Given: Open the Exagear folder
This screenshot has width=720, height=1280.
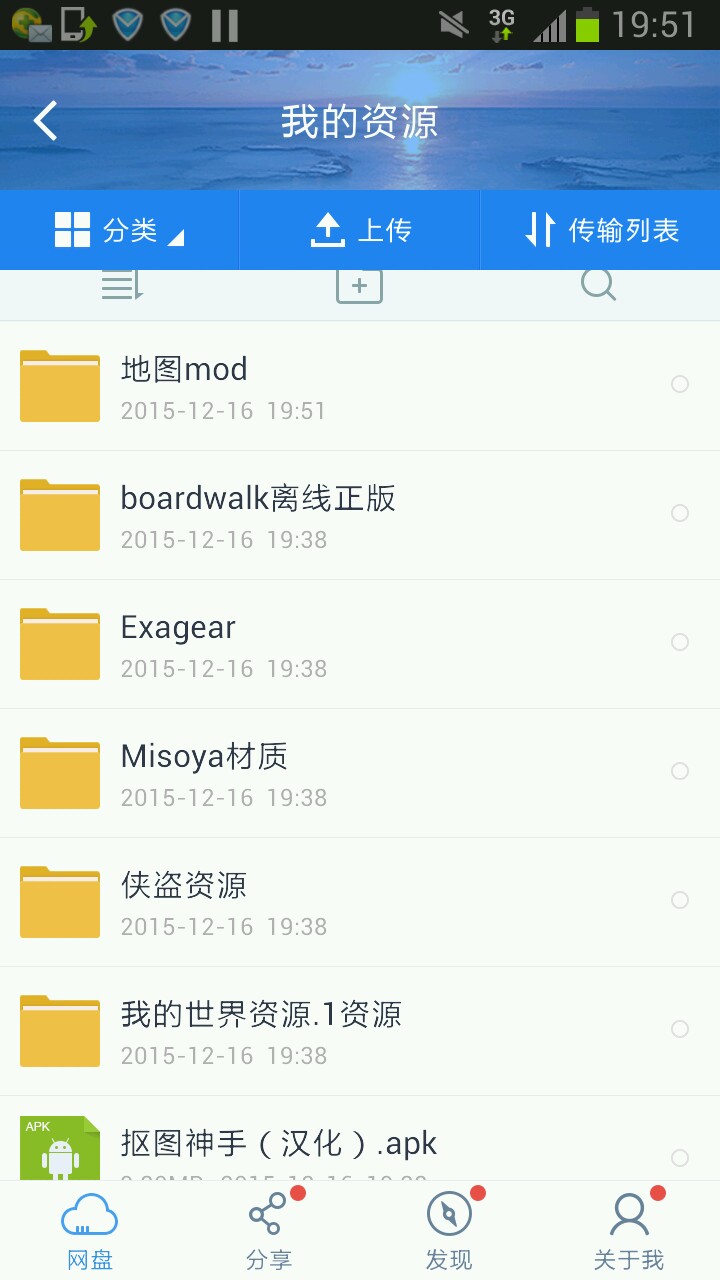Looking at the screenshot, I should 300,644.
